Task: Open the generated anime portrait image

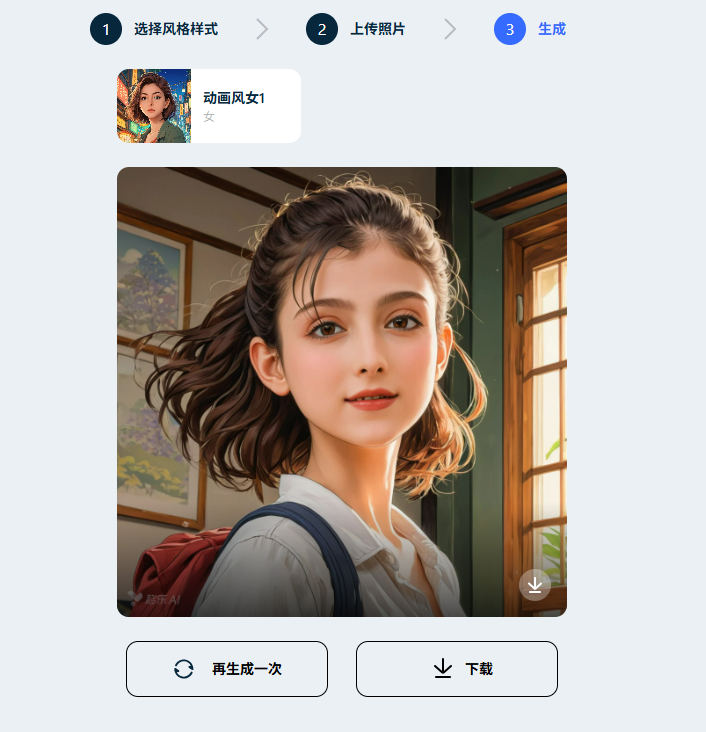Action: 342,392
